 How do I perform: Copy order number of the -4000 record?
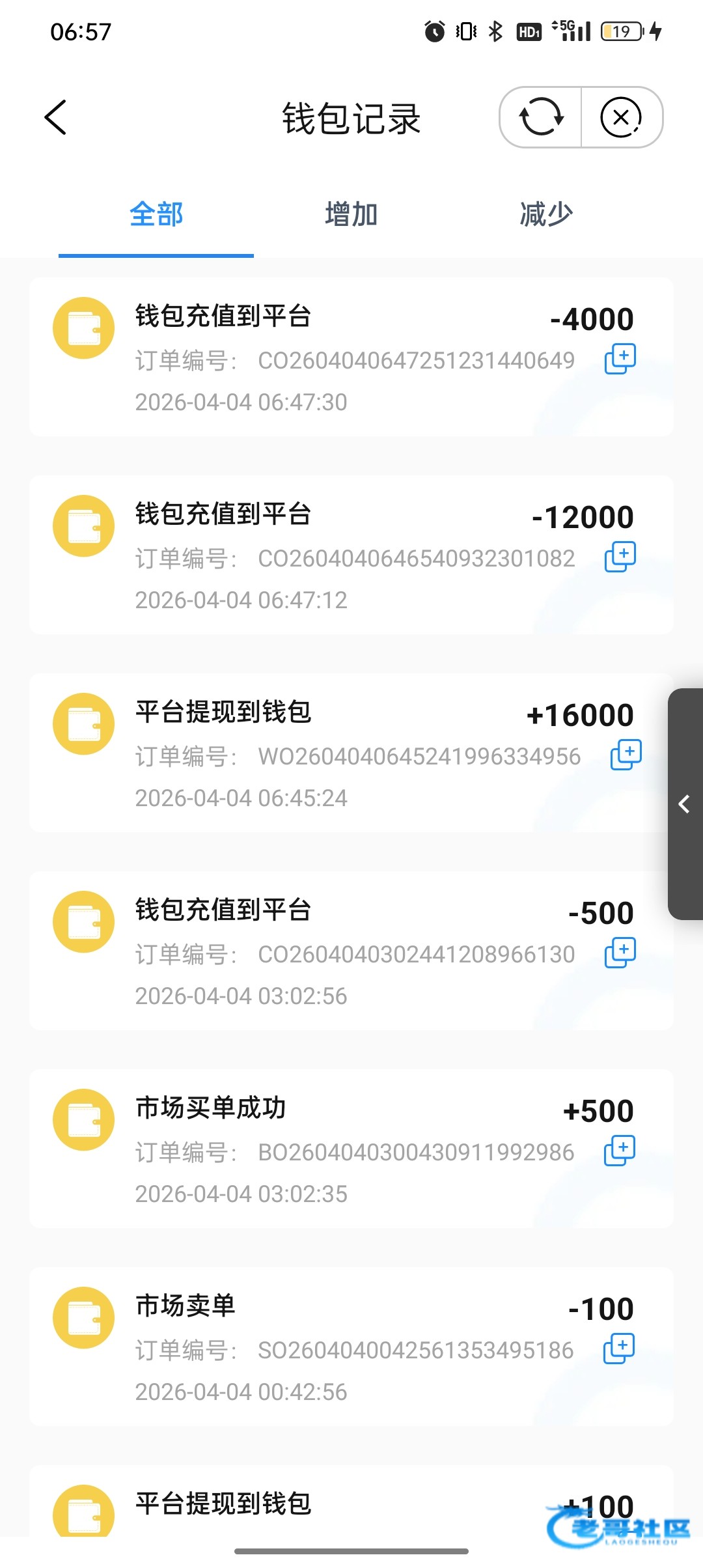point(620,359)
